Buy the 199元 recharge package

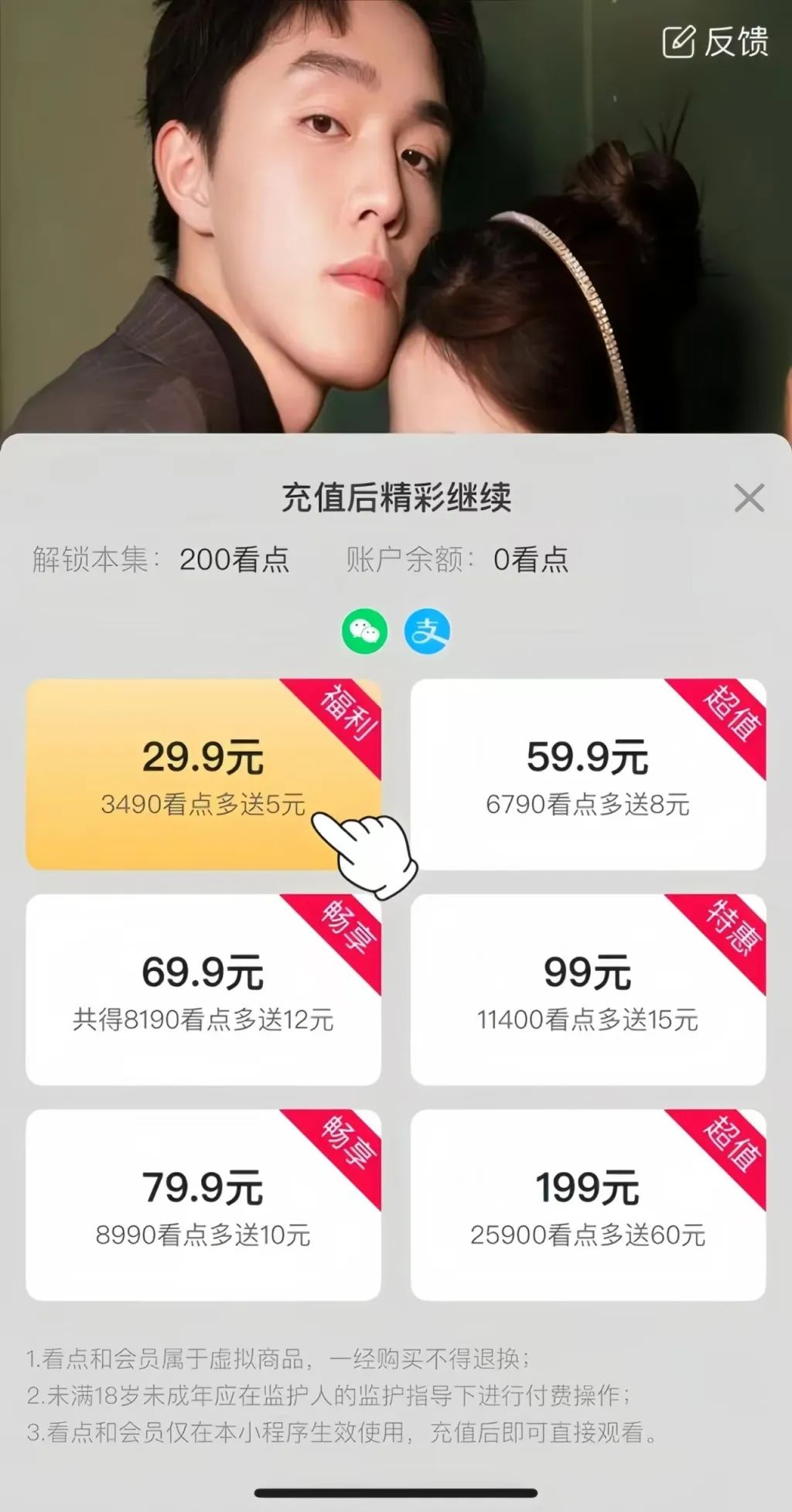click(x=588, y=1205)
